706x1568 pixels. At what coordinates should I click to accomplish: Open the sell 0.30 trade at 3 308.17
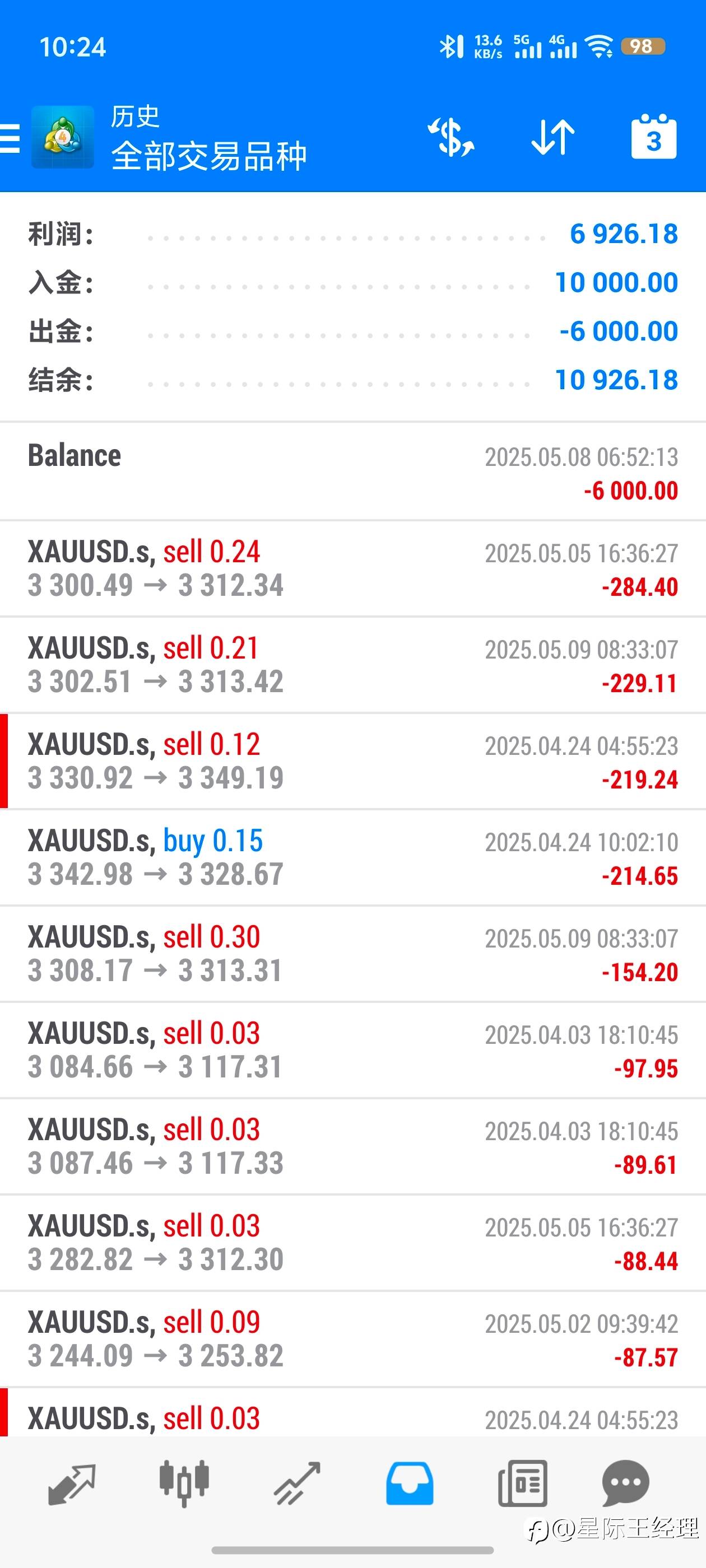tap(352, 953)
